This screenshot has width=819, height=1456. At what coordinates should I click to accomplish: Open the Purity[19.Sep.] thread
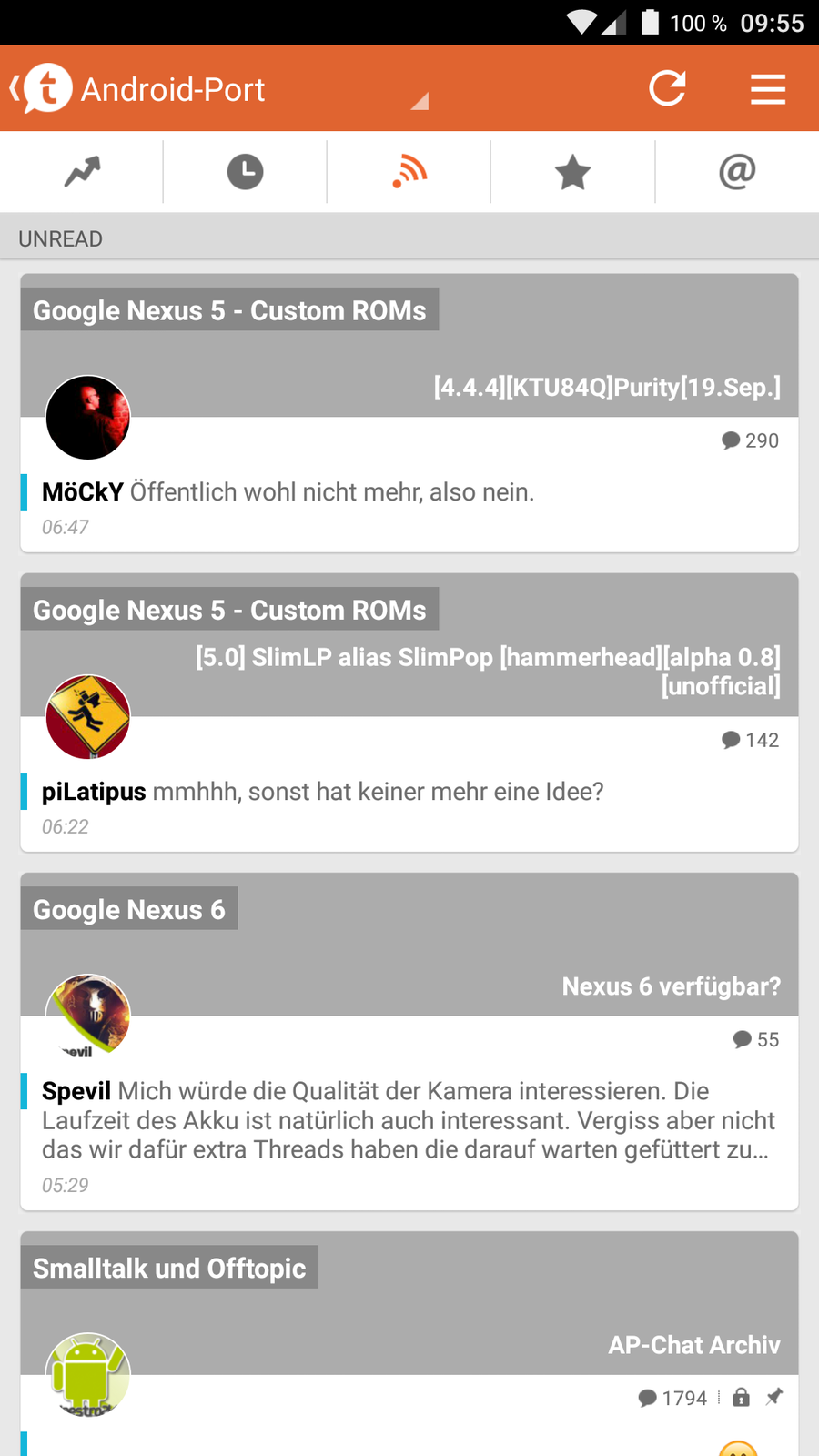click(x=607, y=388)
